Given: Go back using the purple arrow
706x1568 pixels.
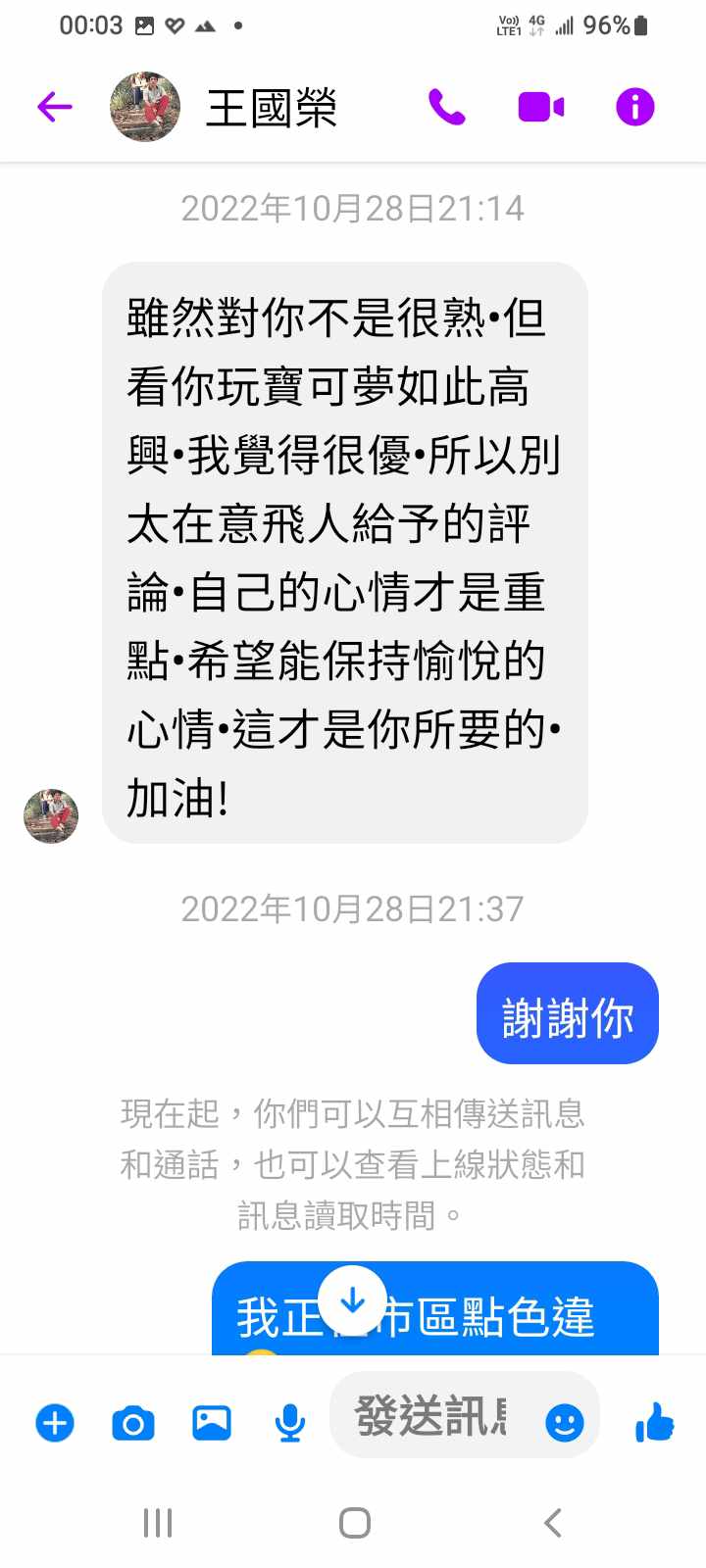Looking at the screenshot, I should 55,107.
